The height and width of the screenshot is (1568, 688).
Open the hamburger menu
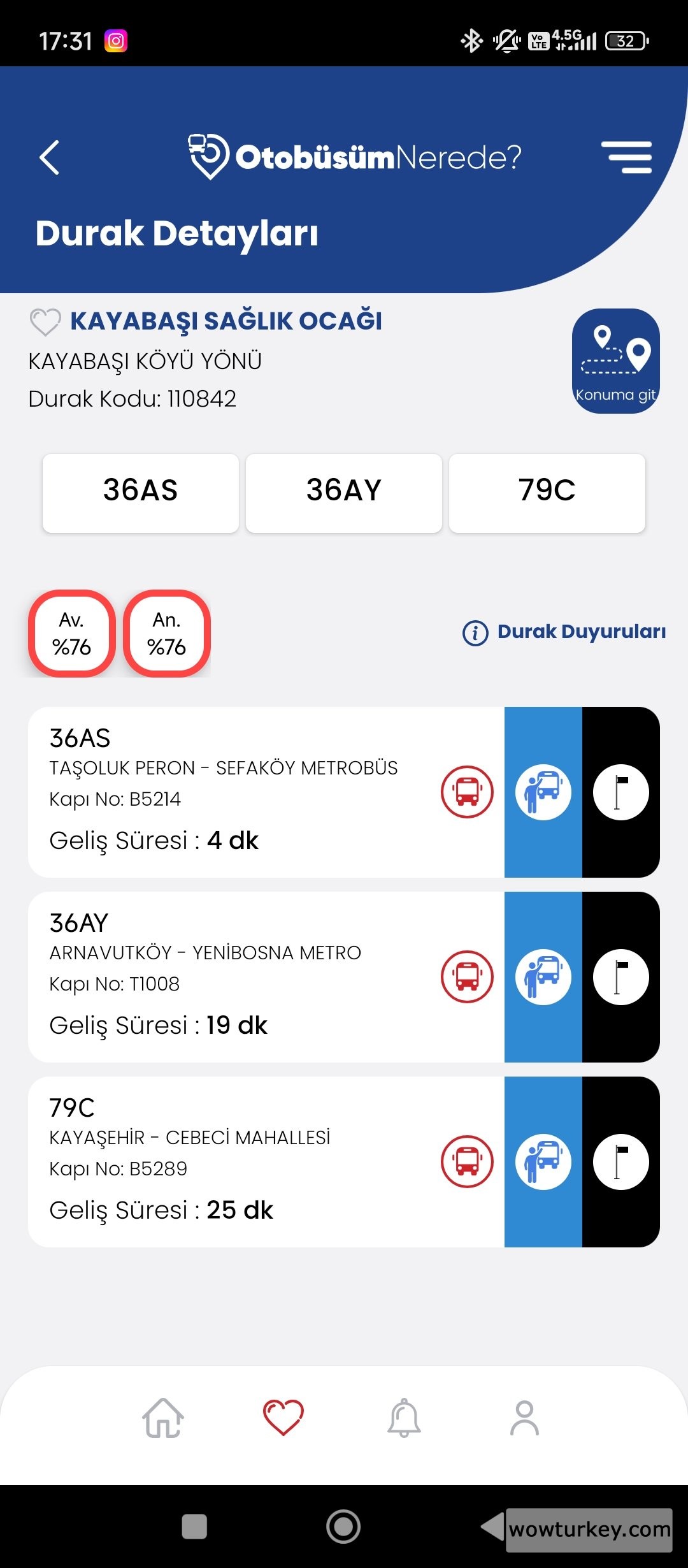pyautogui.click(x=626, y=157)
